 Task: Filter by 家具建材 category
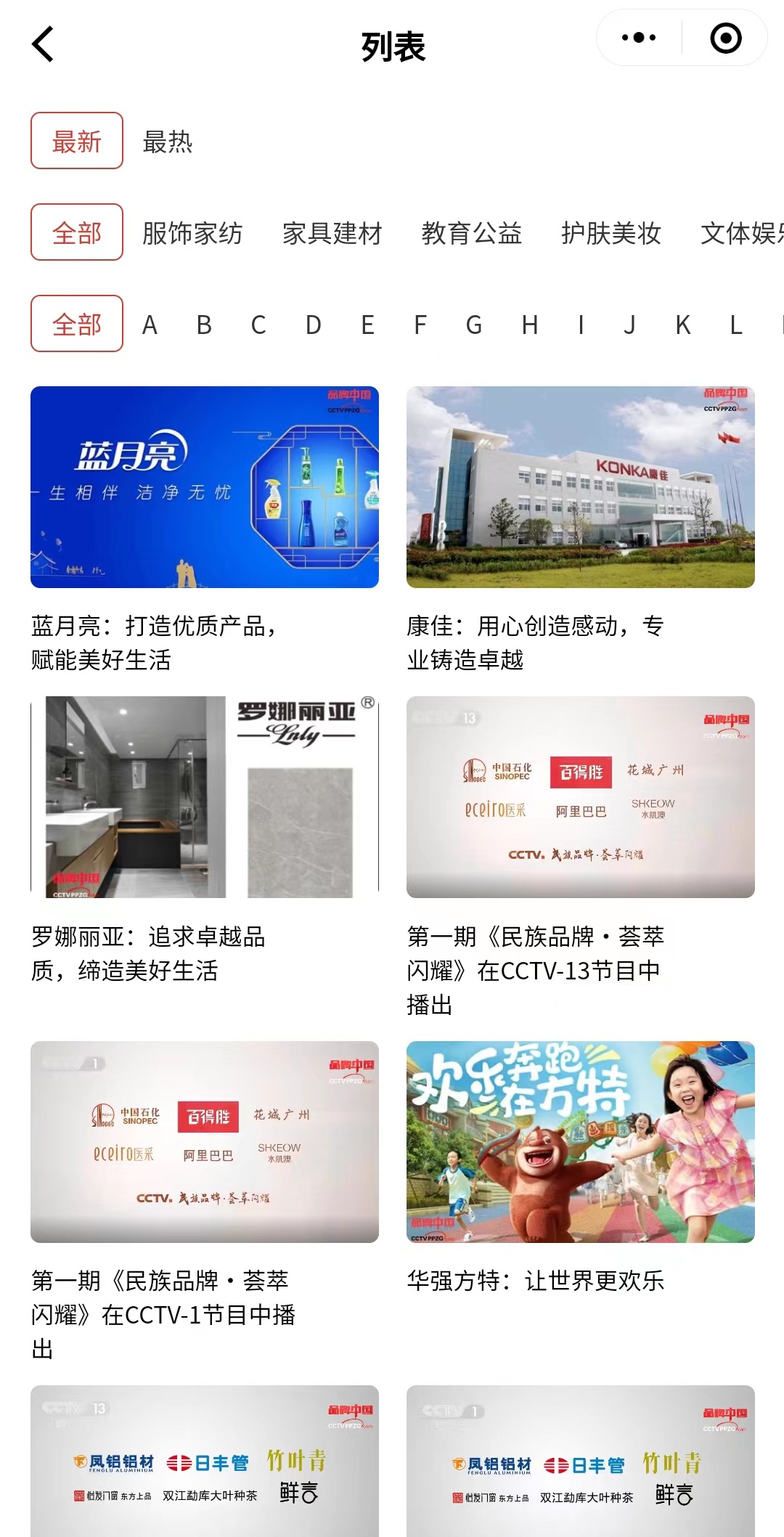[332, 233]
